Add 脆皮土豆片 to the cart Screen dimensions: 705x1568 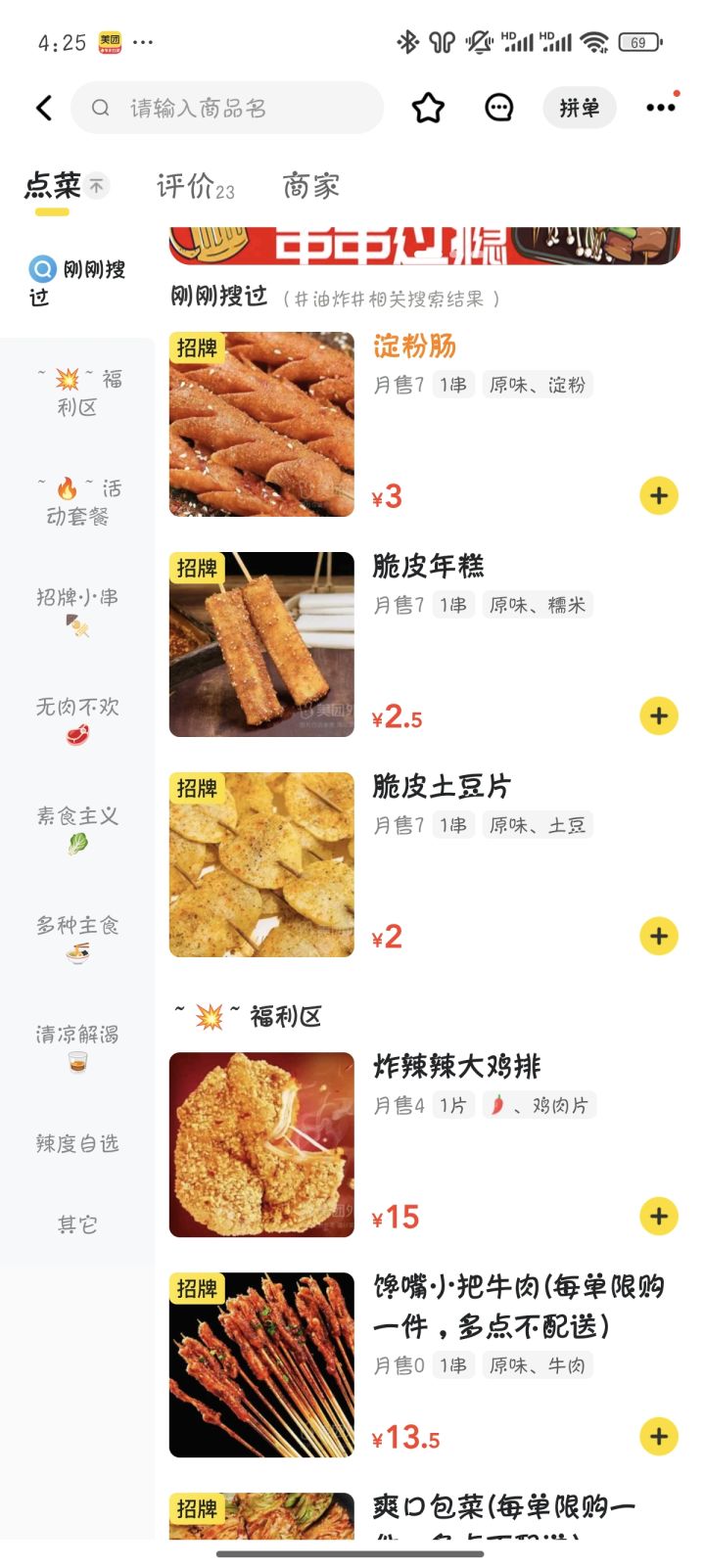pos(659,937)
